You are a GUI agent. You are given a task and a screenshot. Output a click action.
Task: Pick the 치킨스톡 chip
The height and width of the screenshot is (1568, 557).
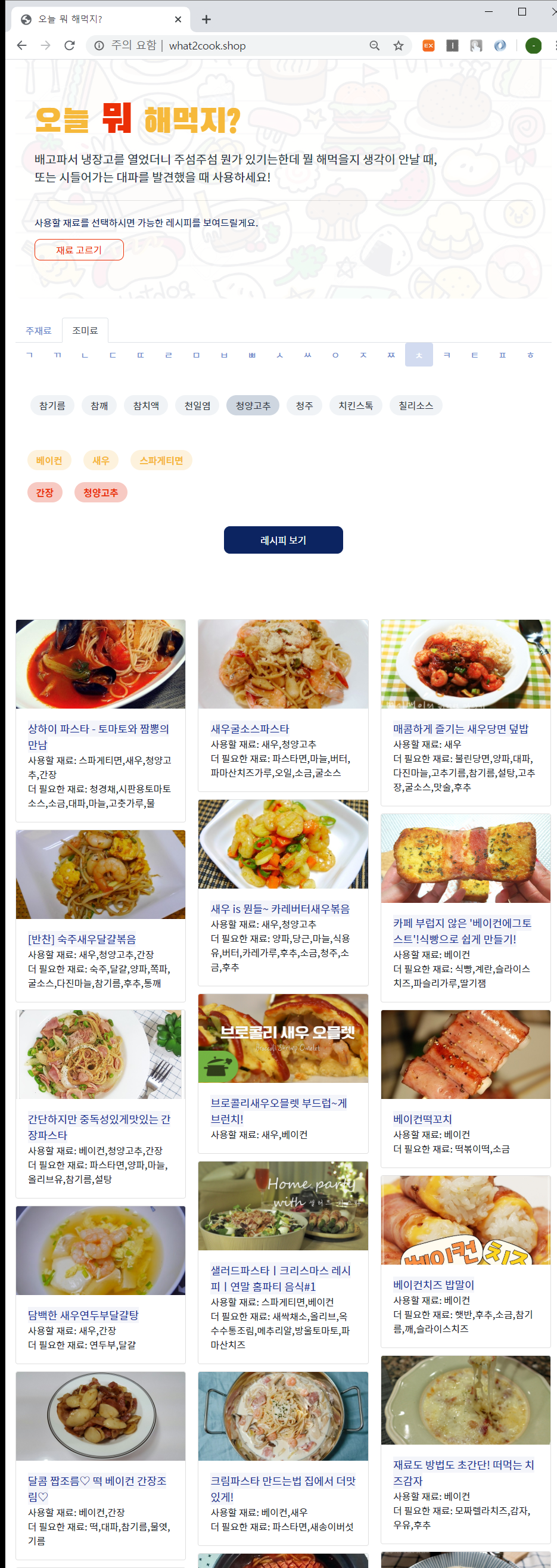point(356,405)
